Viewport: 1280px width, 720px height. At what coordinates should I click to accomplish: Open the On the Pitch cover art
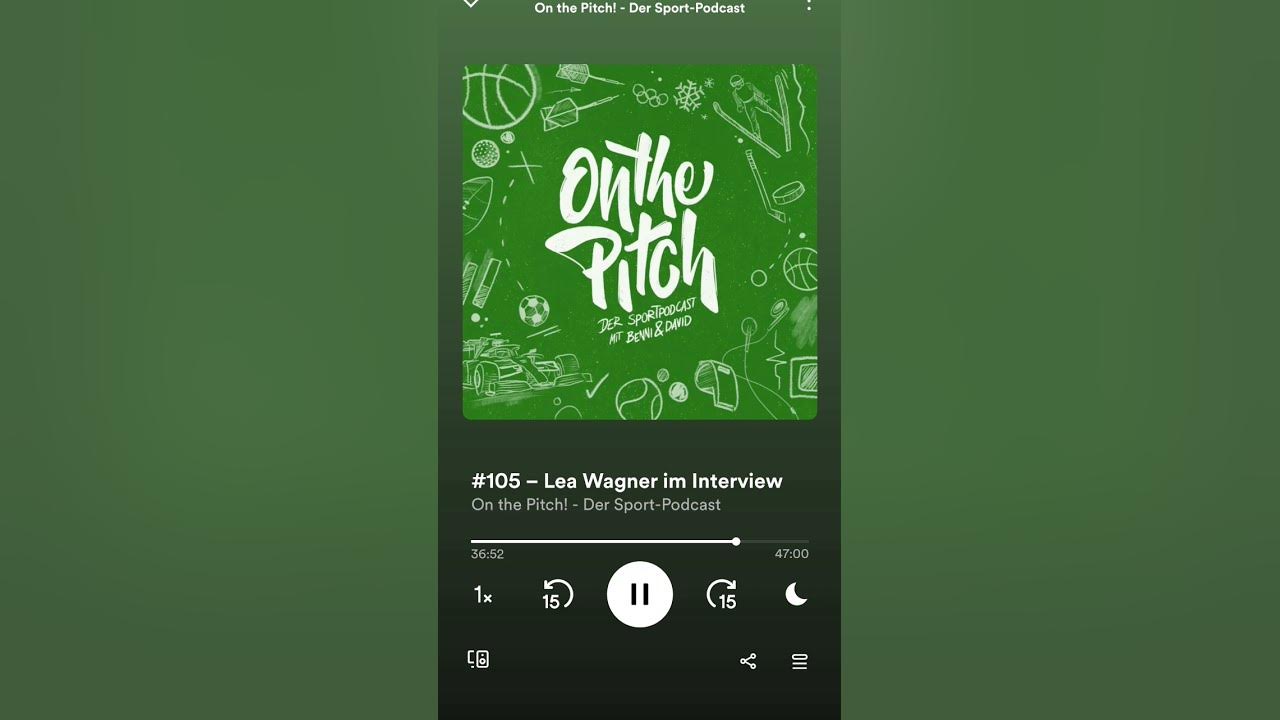(x=640, y=242)
